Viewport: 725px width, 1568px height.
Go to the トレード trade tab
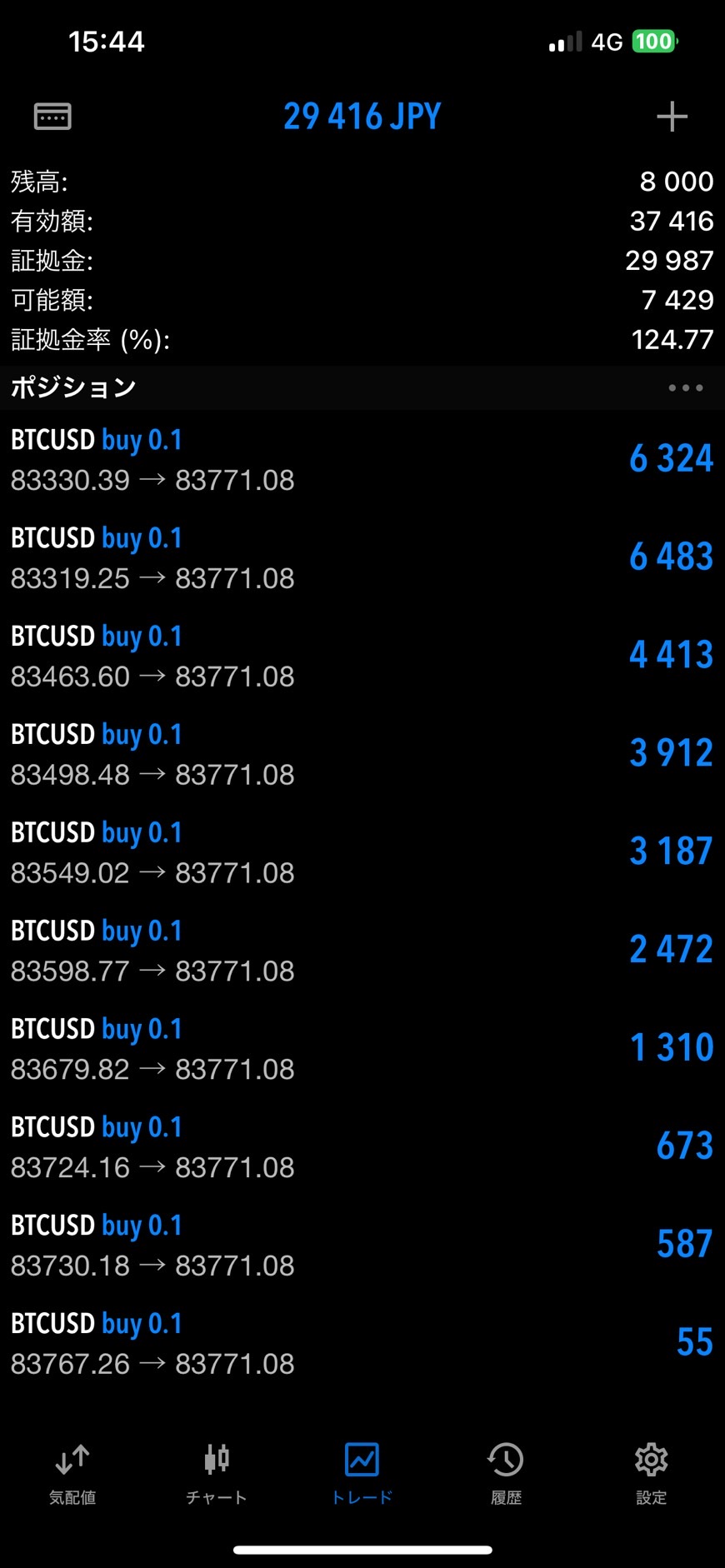click(362, 1473)
